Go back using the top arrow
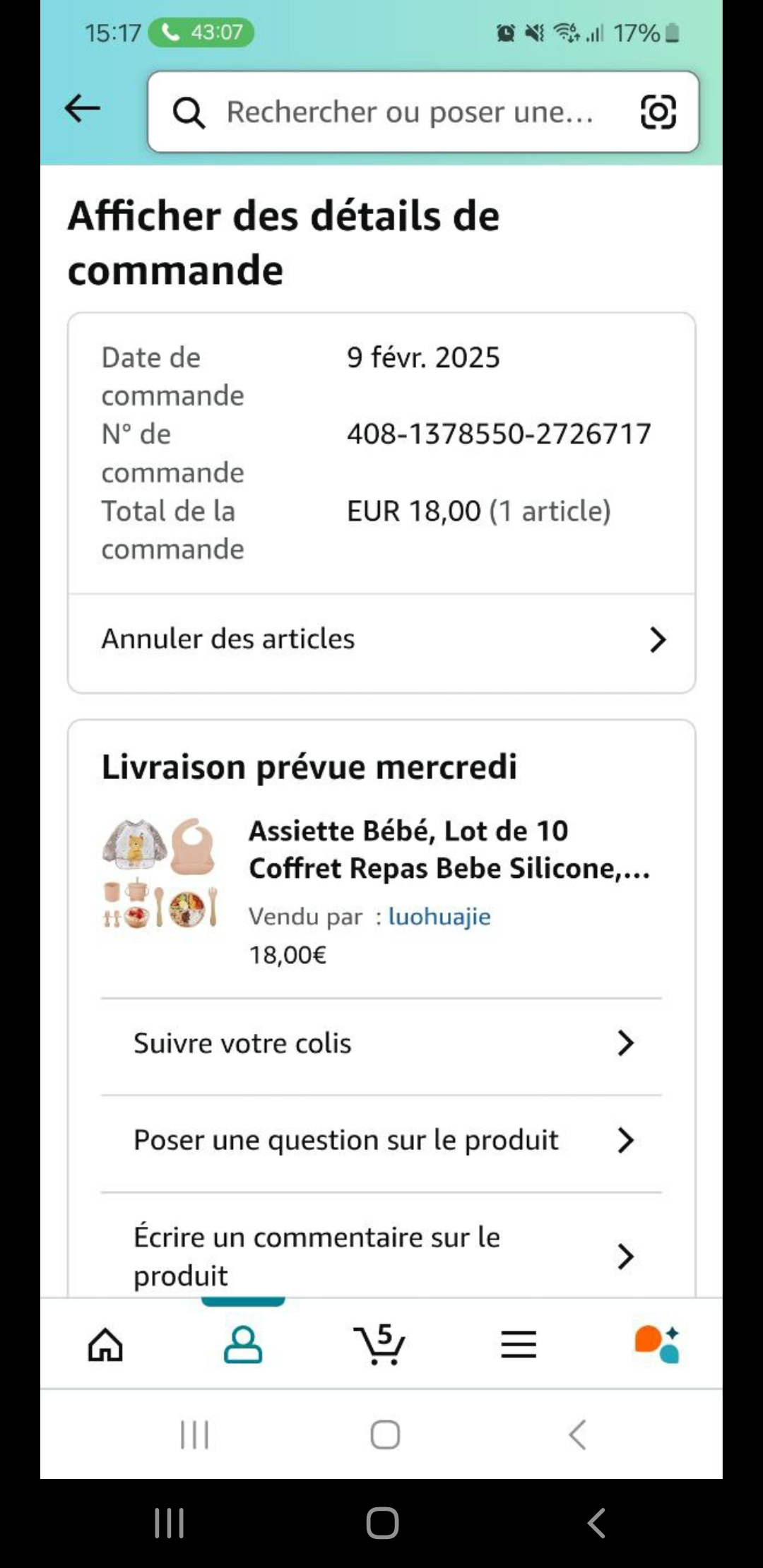The image size is (763, 1568). pos(83,109)
